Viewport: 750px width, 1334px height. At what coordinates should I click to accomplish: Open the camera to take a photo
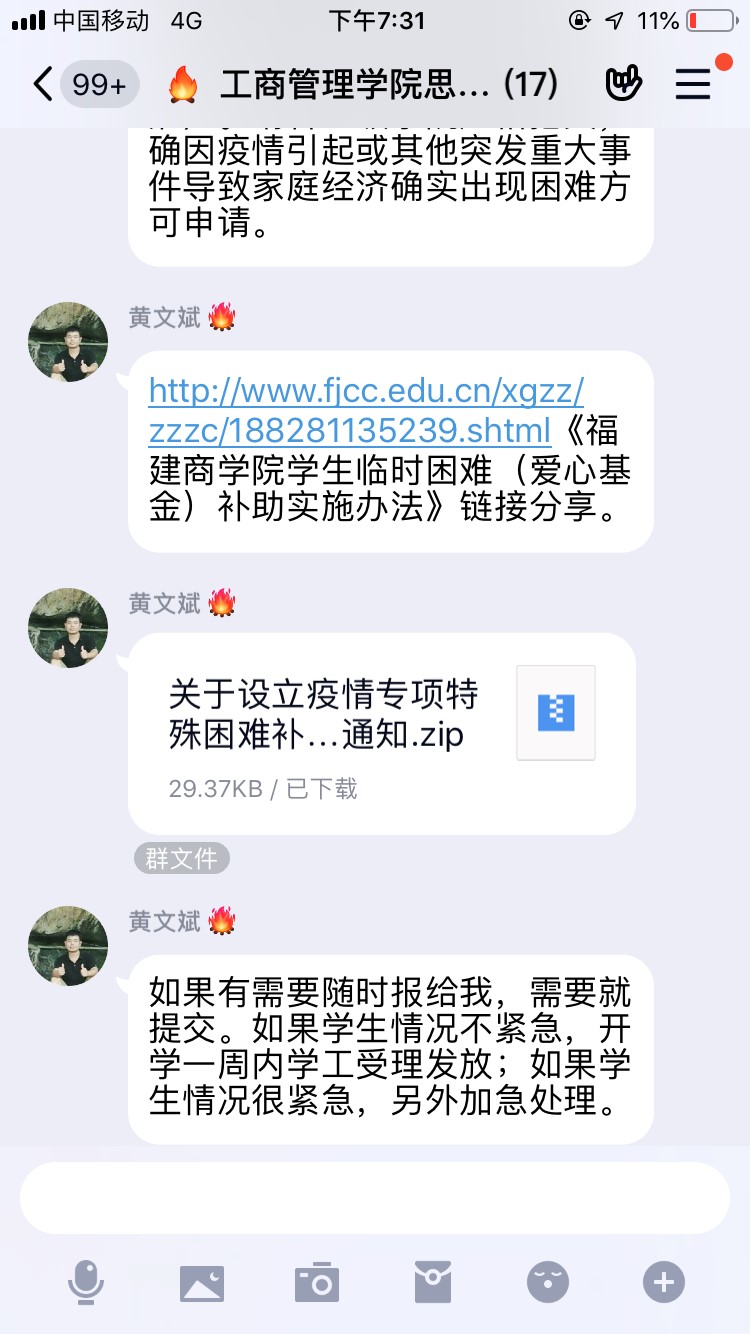317,1281
